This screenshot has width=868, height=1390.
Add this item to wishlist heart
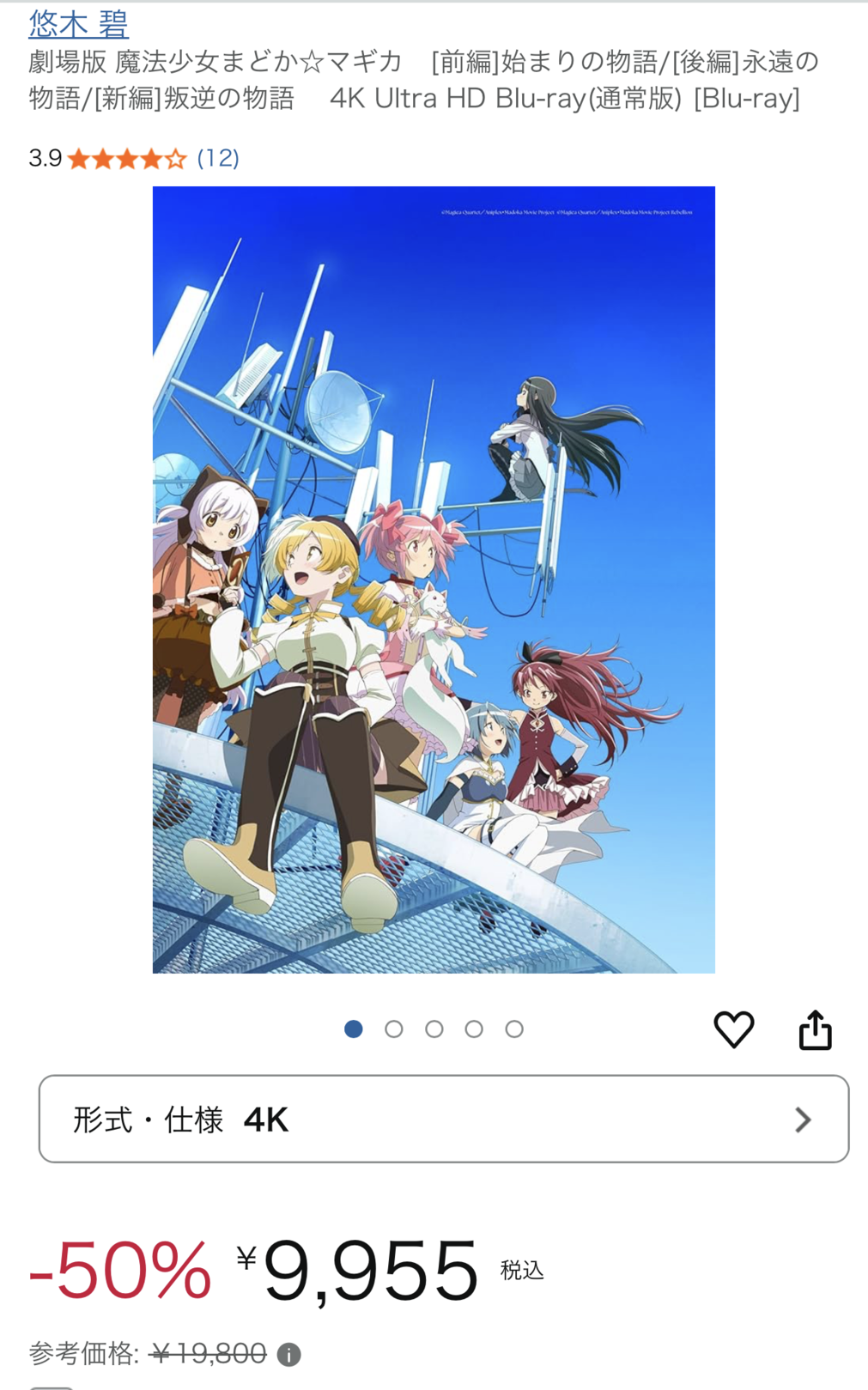[734, 1029]
